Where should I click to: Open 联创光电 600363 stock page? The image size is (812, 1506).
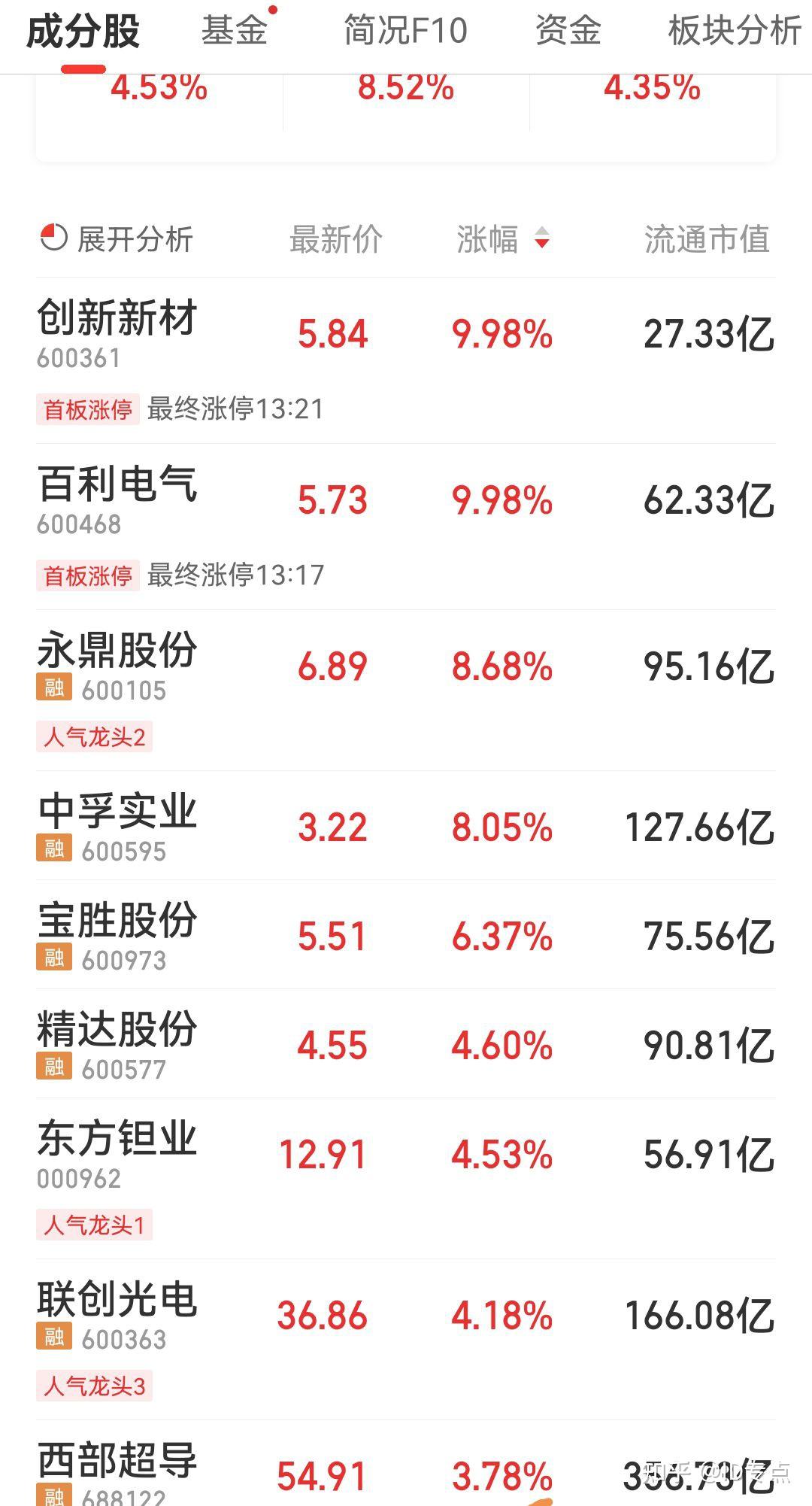[x=406, y=1340]
